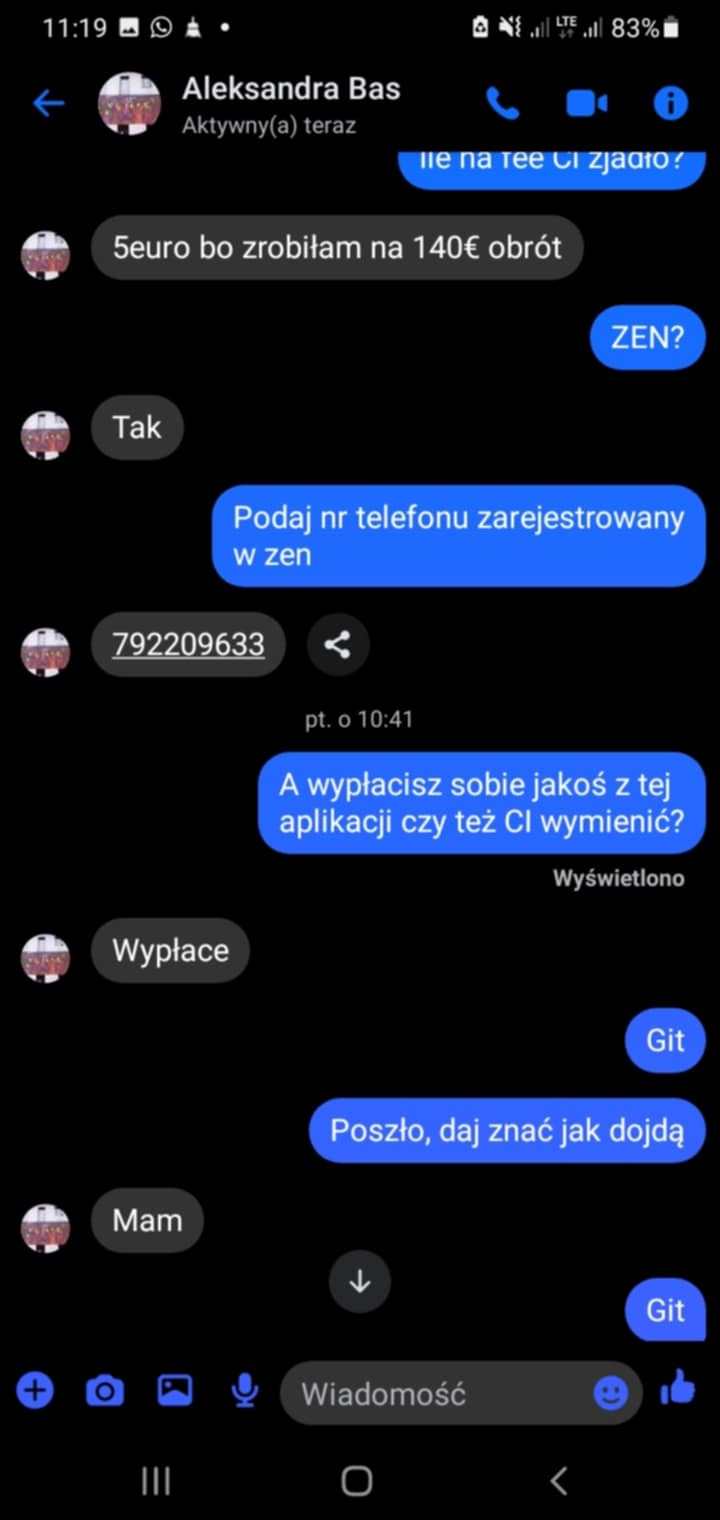Record a voice message with the microphone
The width and height of the screenshot is (720, 1520).
point(245,1391)
